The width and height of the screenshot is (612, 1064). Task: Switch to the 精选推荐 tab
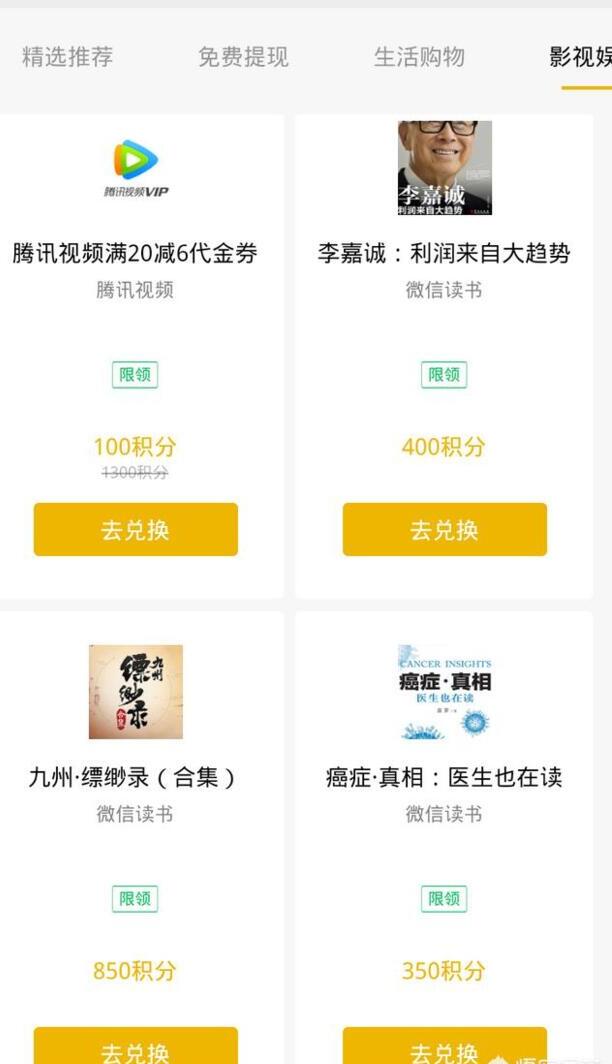click(67, 57)
